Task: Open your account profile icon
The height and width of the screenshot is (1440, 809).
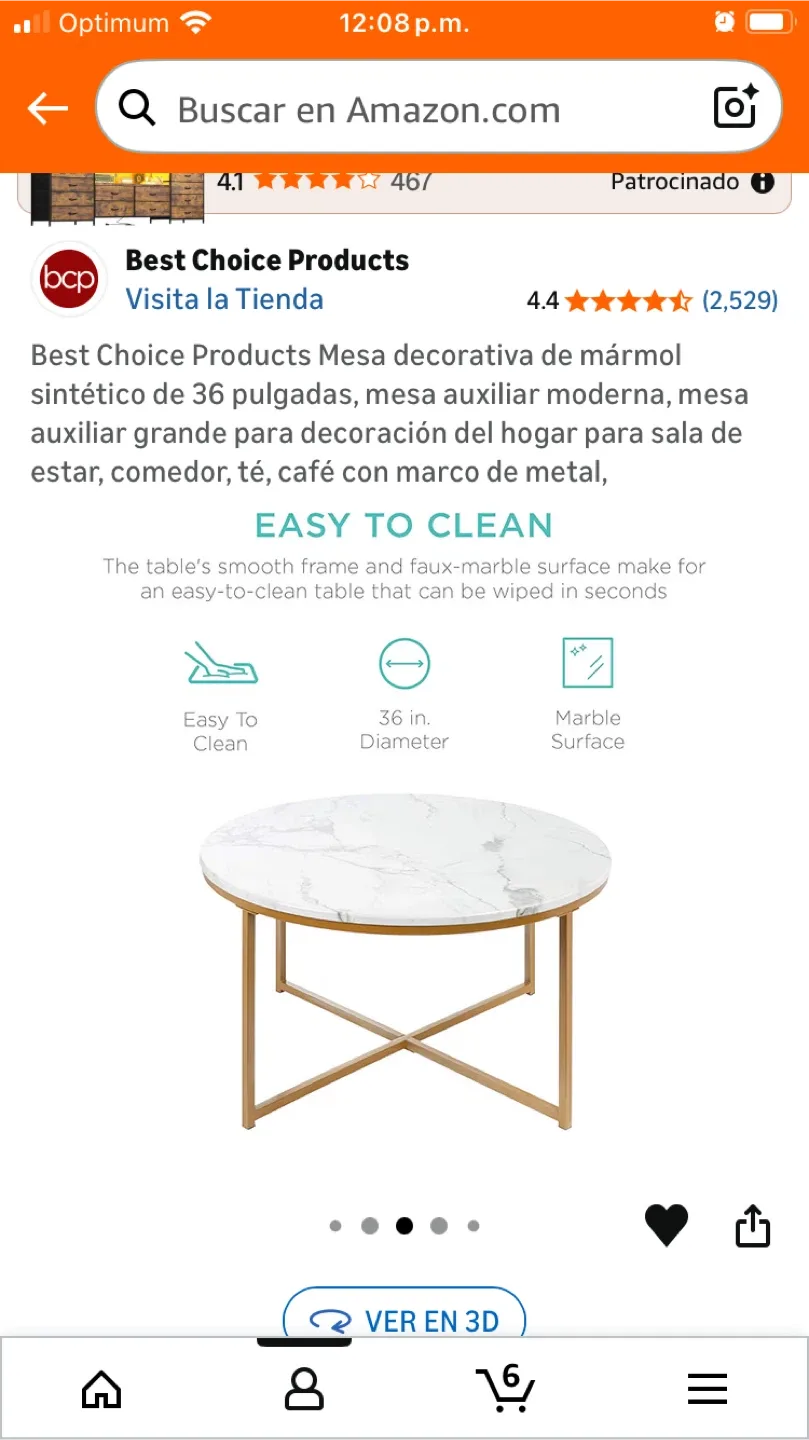Action: tap(303, 1387)
